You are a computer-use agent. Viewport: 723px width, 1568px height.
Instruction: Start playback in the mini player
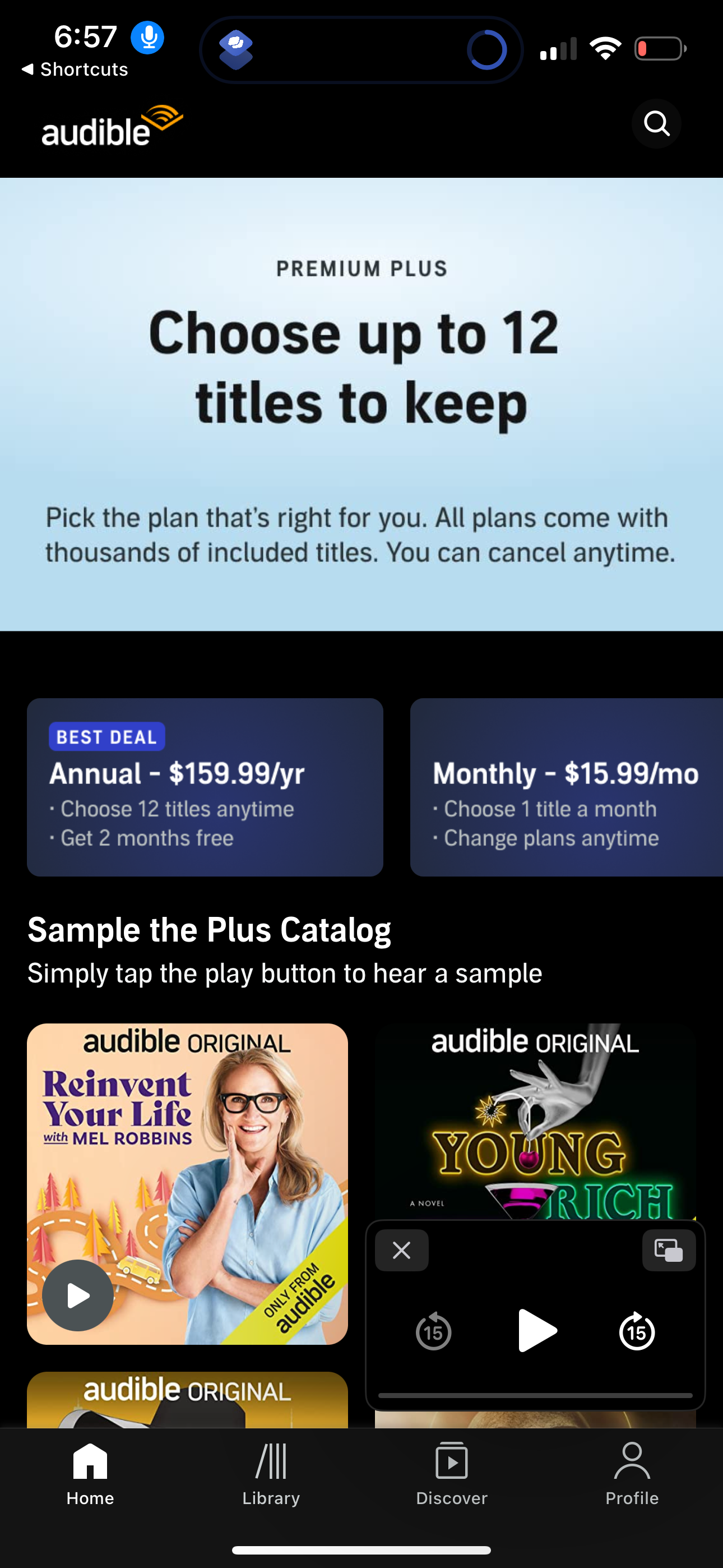[536, 1331]
